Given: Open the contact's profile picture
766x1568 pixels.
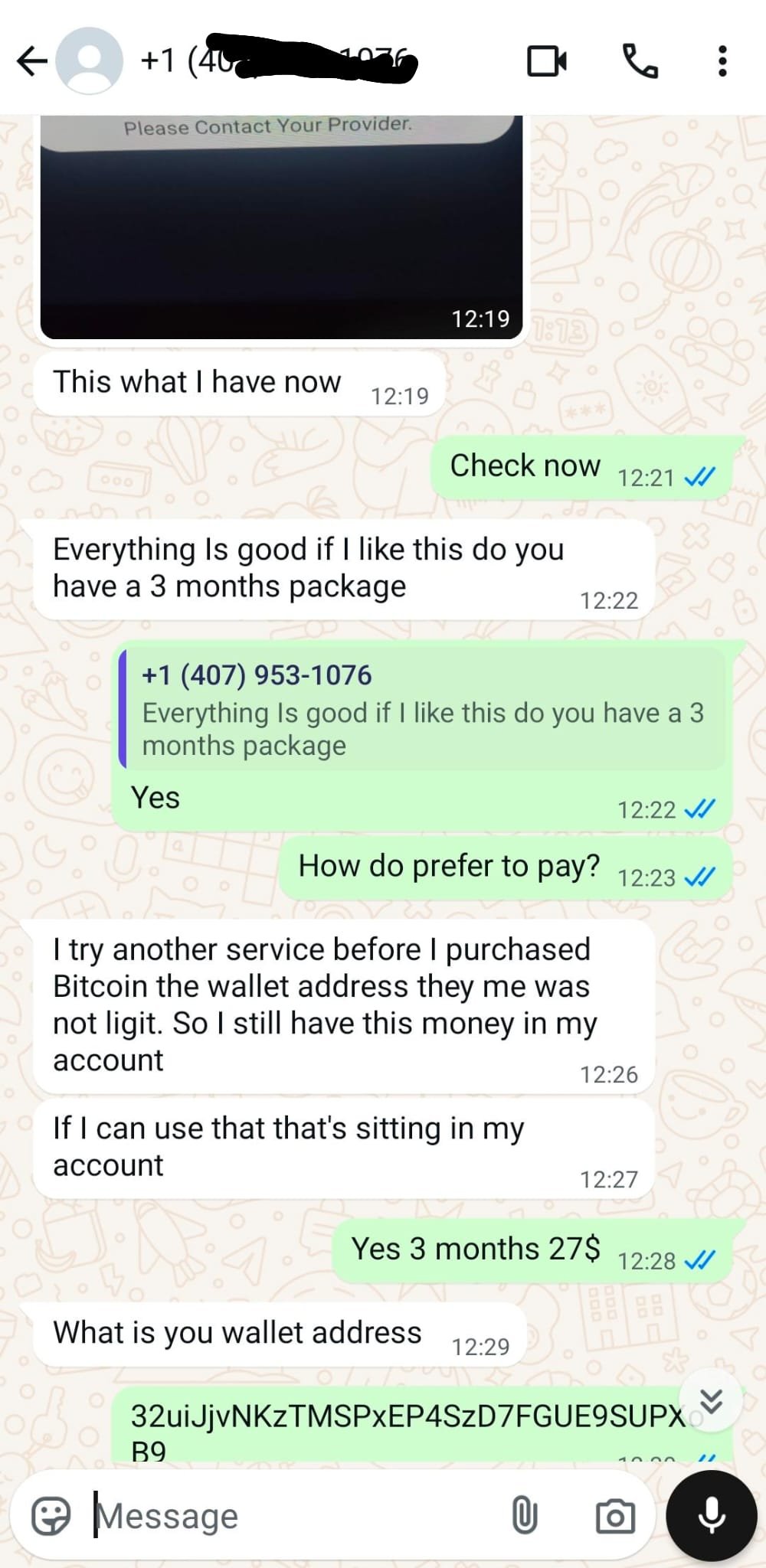Looking at the screenshot, I should click(90, 60).
